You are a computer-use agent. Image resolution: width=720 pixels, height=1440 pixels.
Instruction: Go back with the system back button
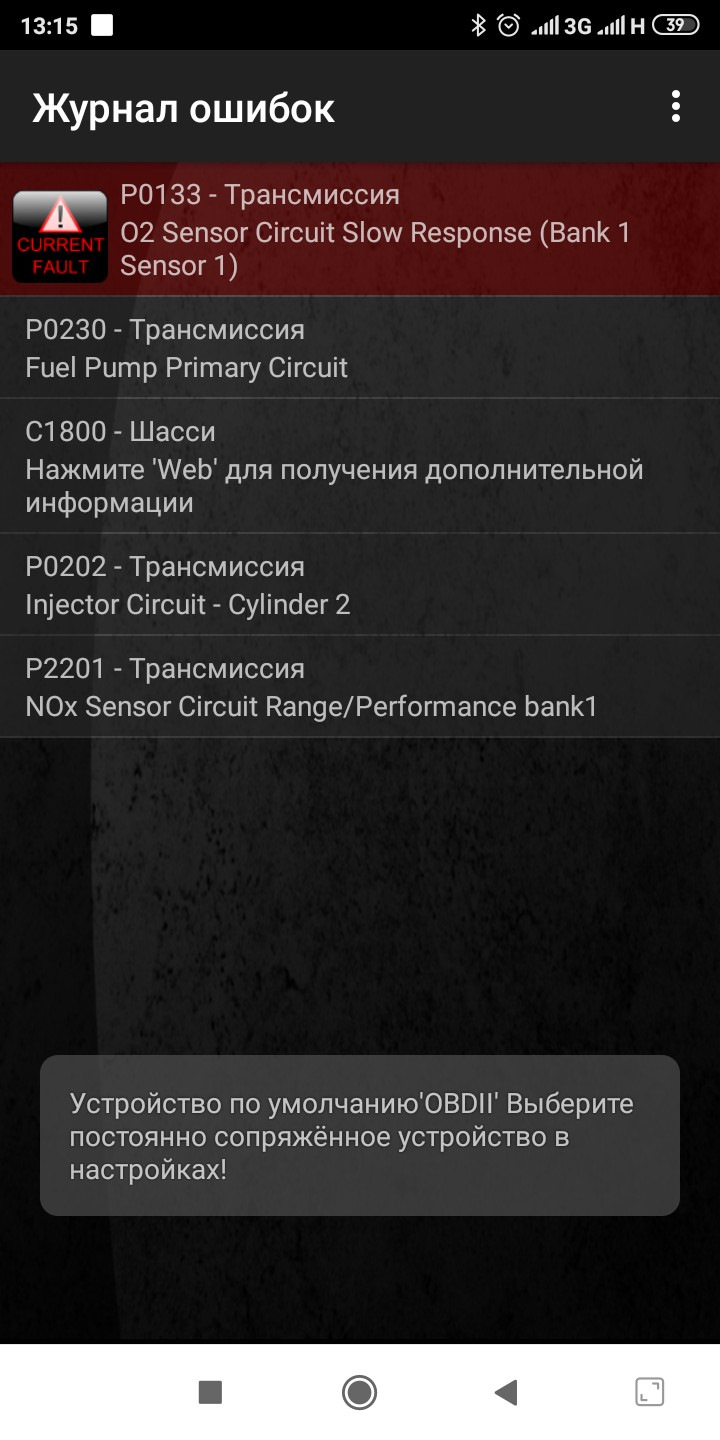(506, 1392)
